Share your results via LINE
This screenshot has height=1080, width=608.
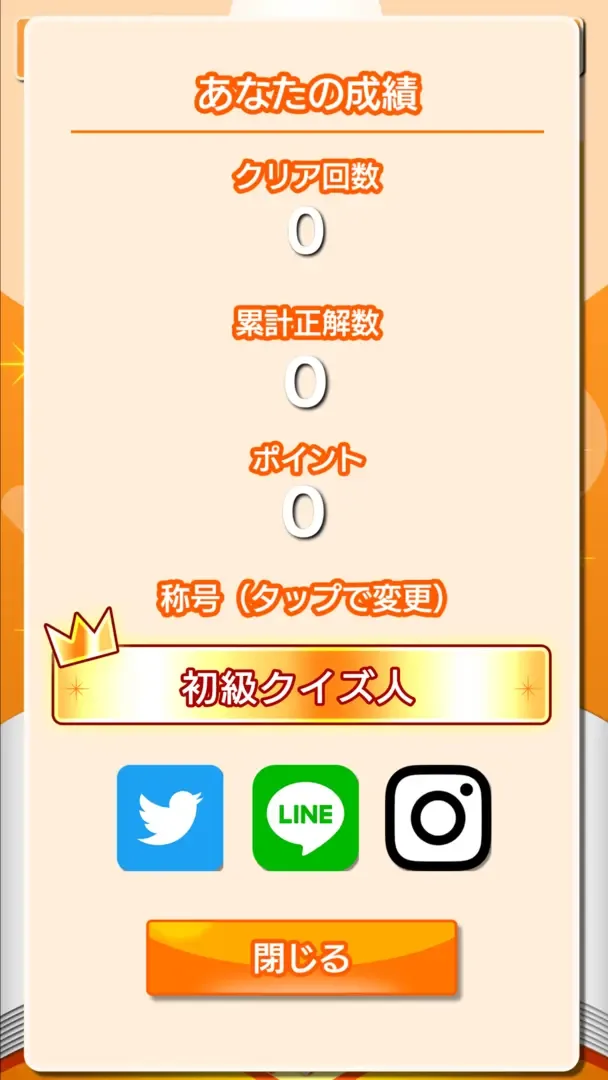(x=305, y=818)
